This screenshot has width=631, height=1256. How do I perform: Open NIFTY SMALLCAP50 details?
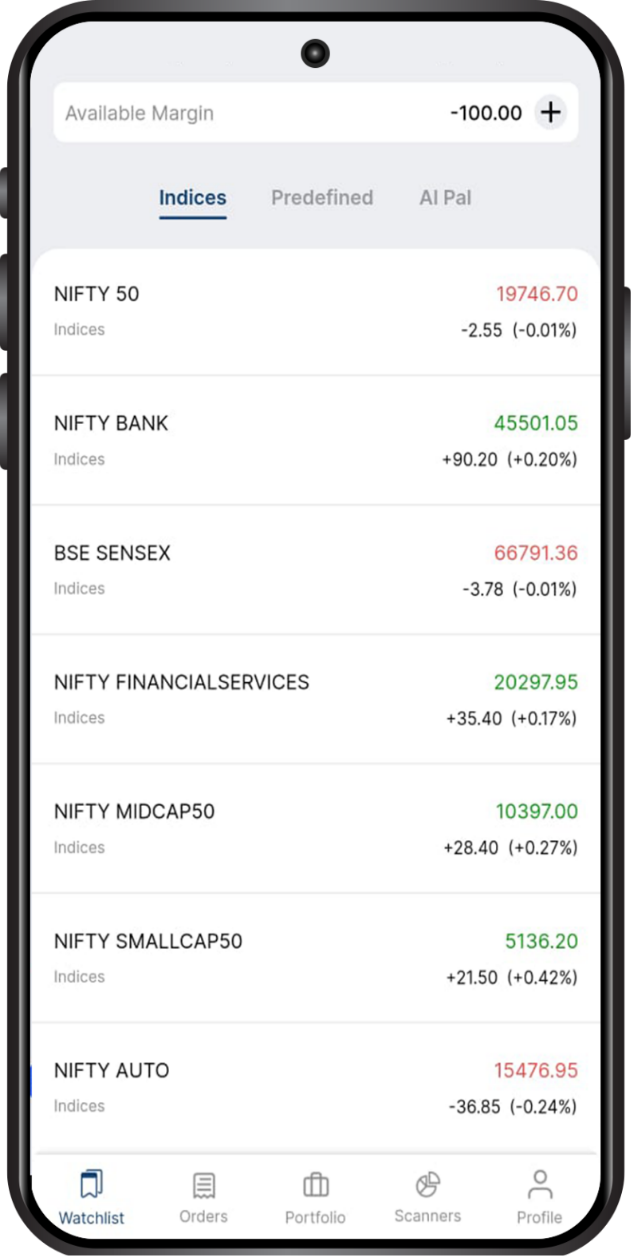(x=316, y=958)
